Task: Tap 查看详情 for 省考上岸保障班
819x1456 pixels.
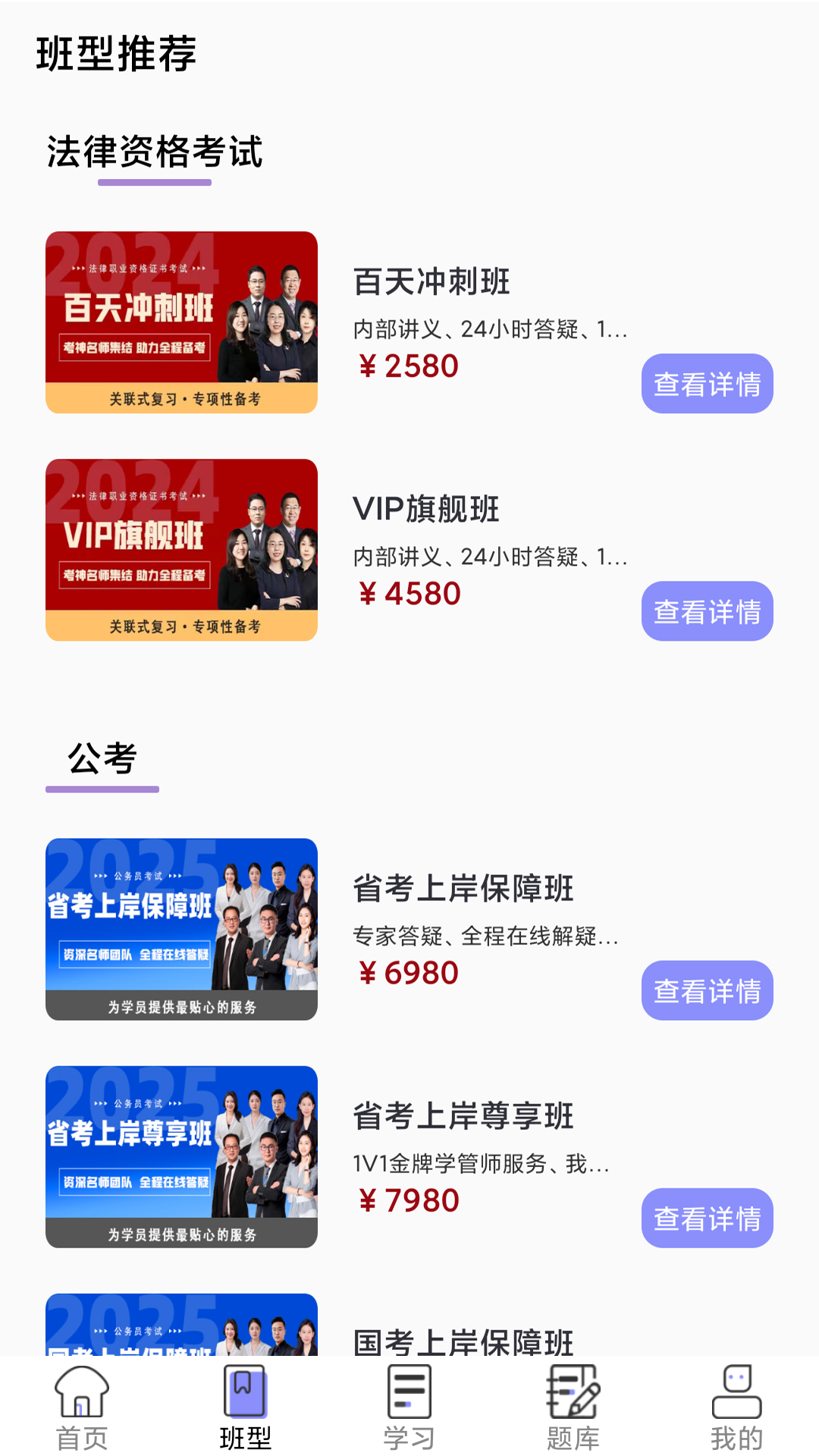Action: (707, 990)
